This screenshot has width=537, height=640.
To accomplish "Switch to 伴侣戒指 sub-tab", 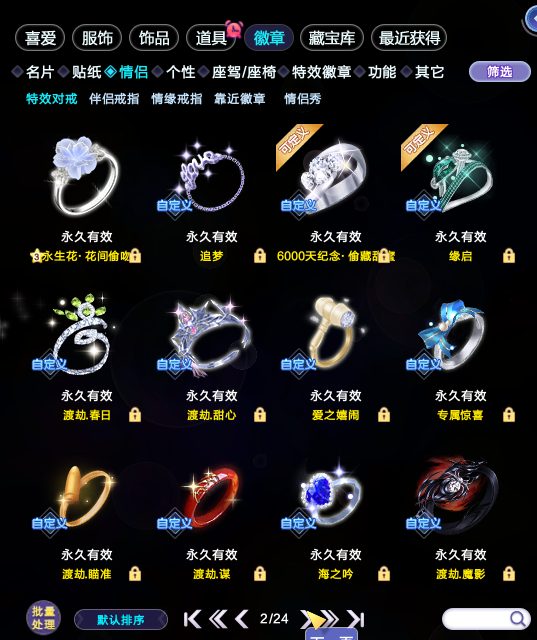I will point(114,98).
